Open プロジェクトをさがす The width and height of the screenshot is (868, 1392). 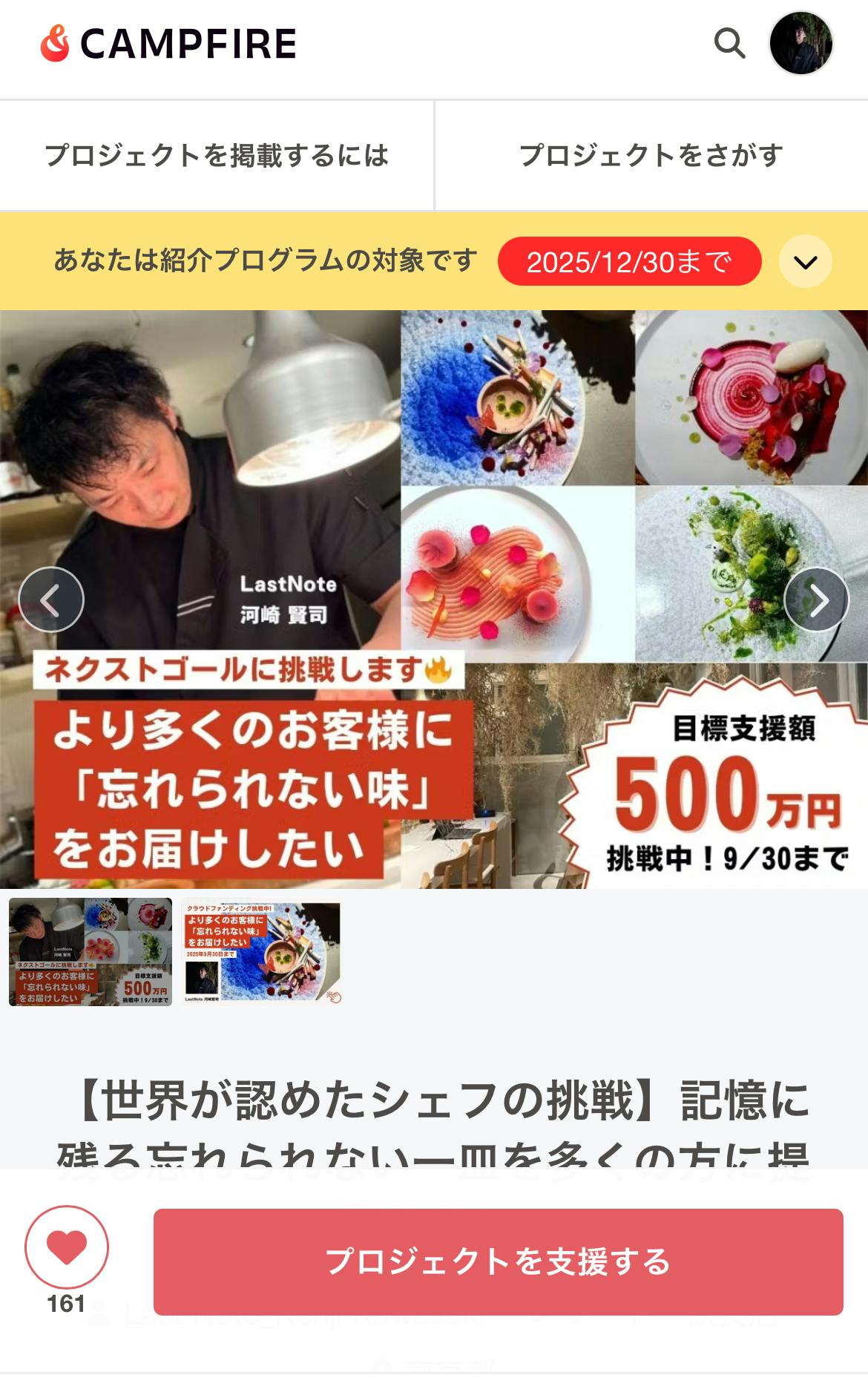[651, 156]
